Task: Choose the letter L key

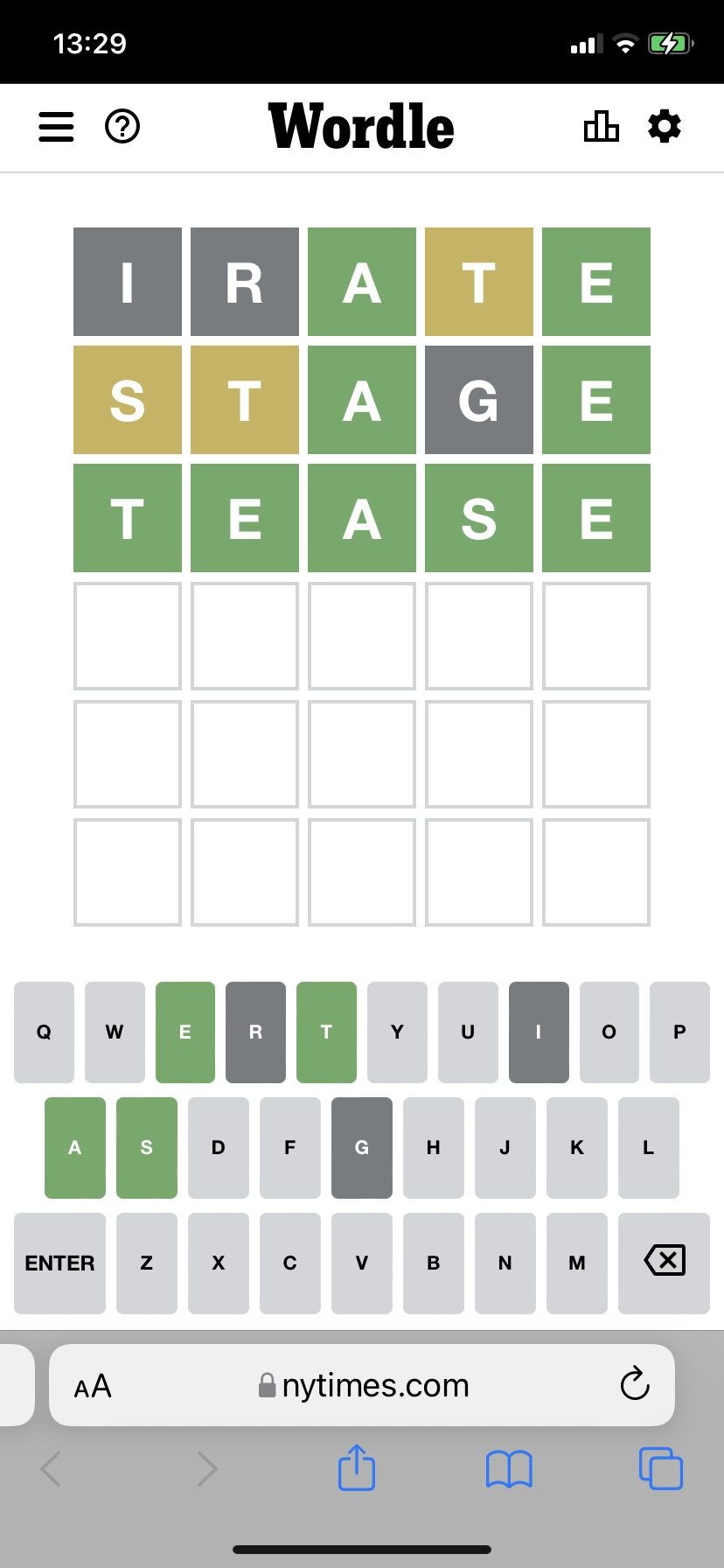Action: (x=648, y=1147)
